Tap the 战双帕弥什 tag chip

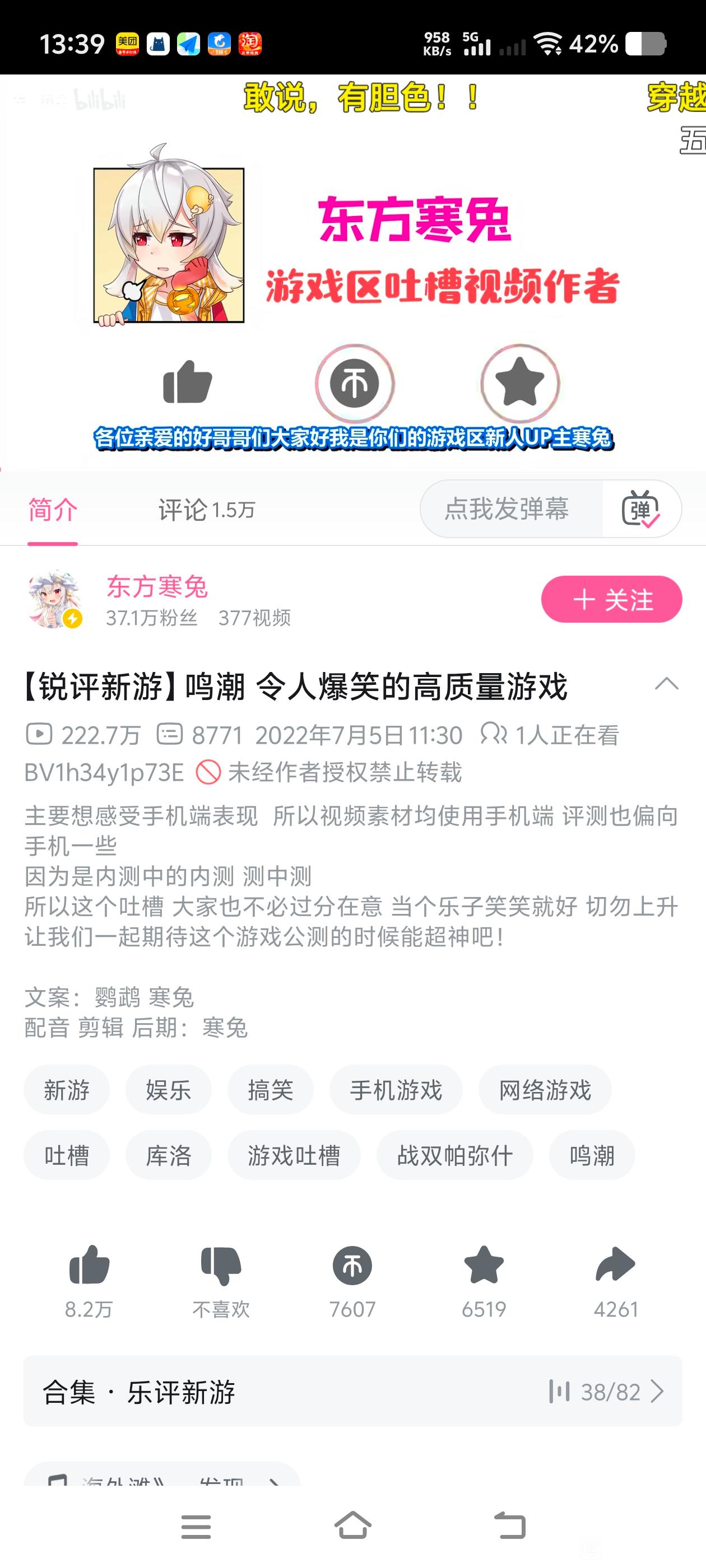[454, 1155]
